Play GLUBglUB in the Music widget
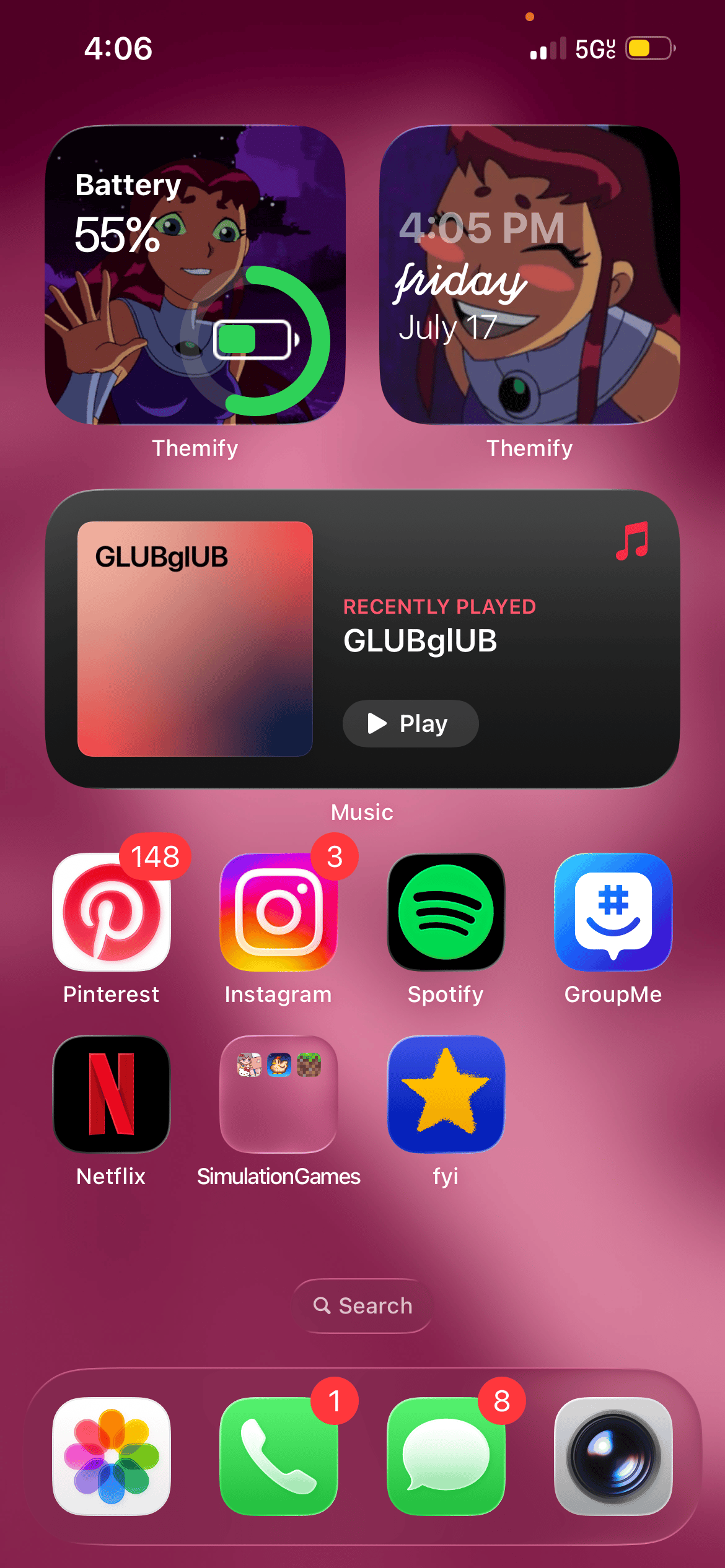This screenshot has height=1568, width=725. coord(410,723)
